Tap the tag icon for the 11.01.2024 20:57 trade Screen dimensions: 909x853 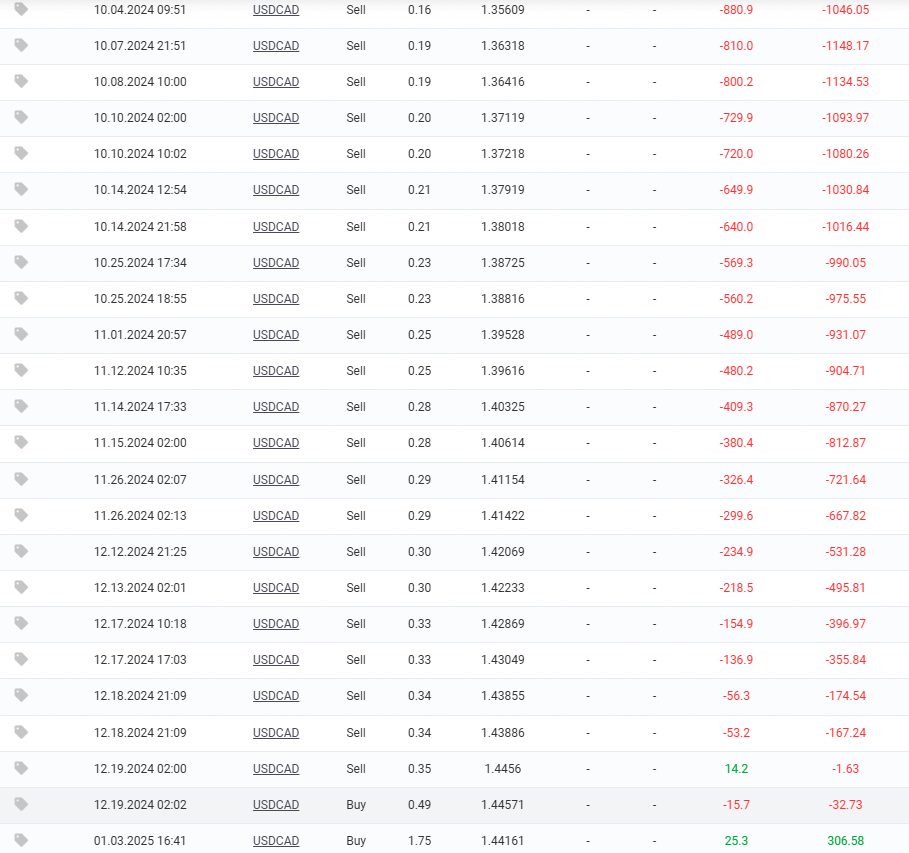point(21,334)
